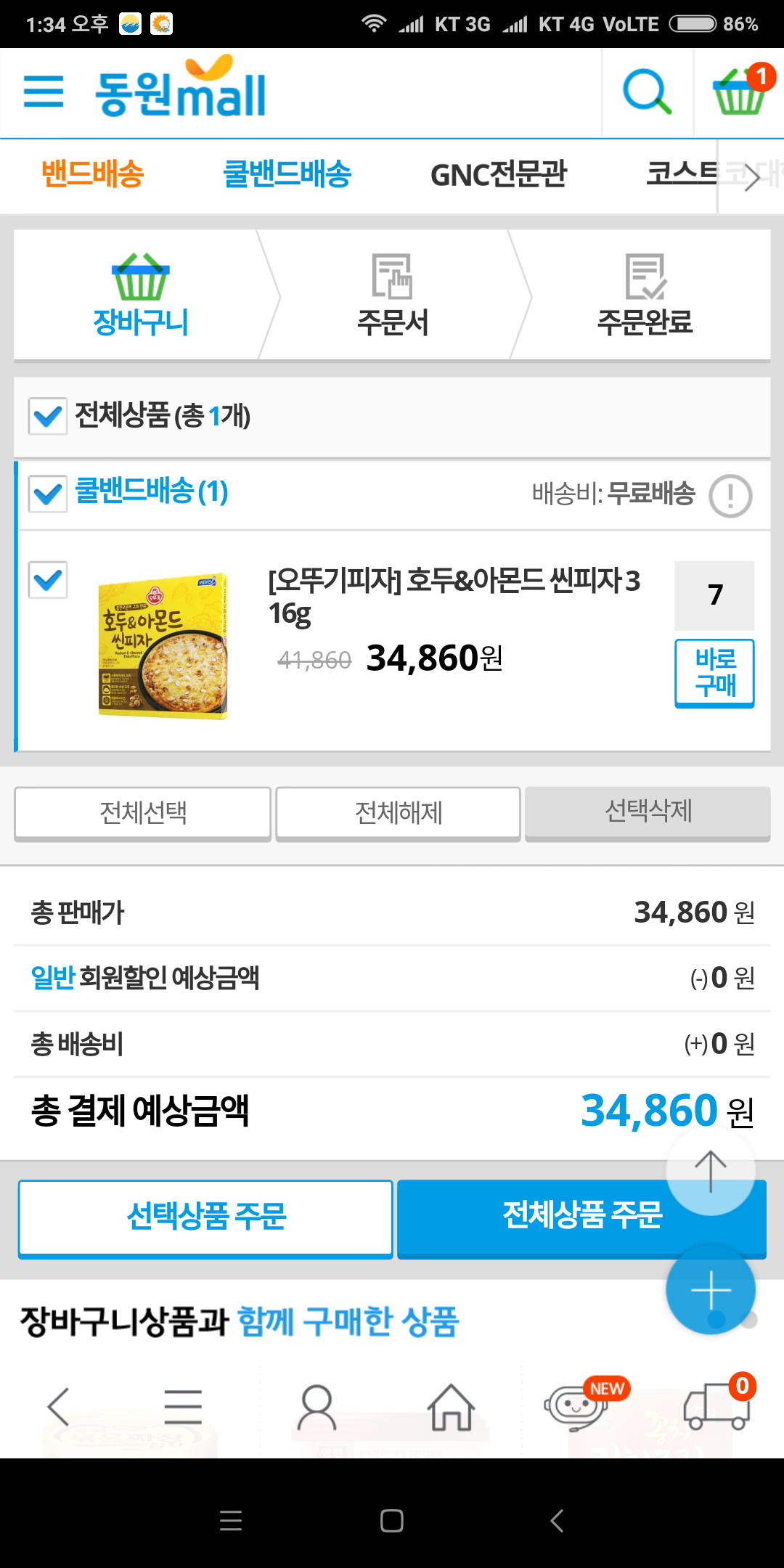The width and height of the screenshot is (784, 1568).
Task: Delete selected items with 선택삭제
Action: click(x=648, y=812)
